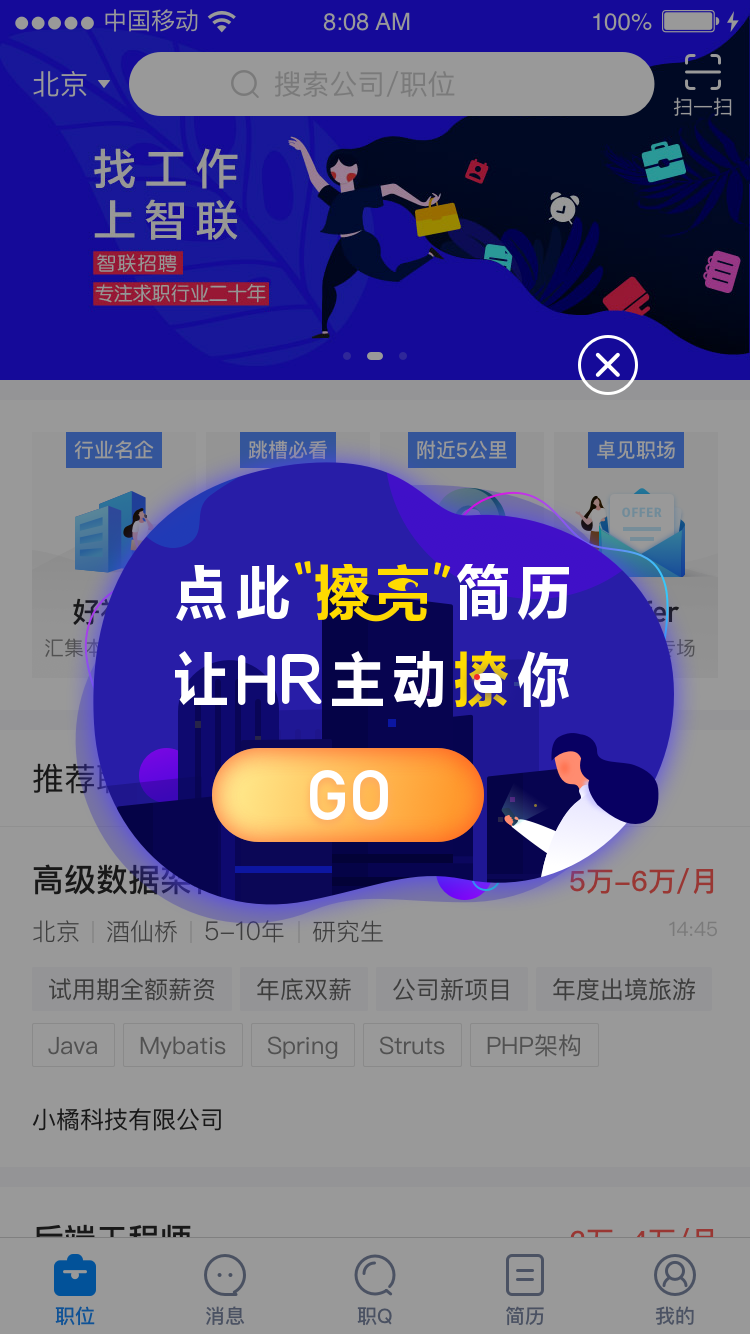Open the 行业名企 card
Screen dimensions: 750x1334
[x=112, y=554]
